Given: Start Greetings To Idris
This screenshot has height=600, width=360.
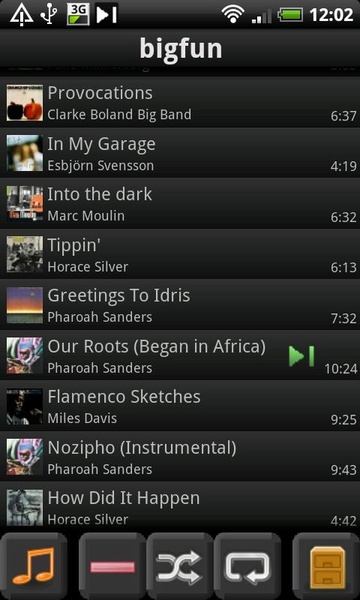Looking at the screenshot, I should click(180, 305).
